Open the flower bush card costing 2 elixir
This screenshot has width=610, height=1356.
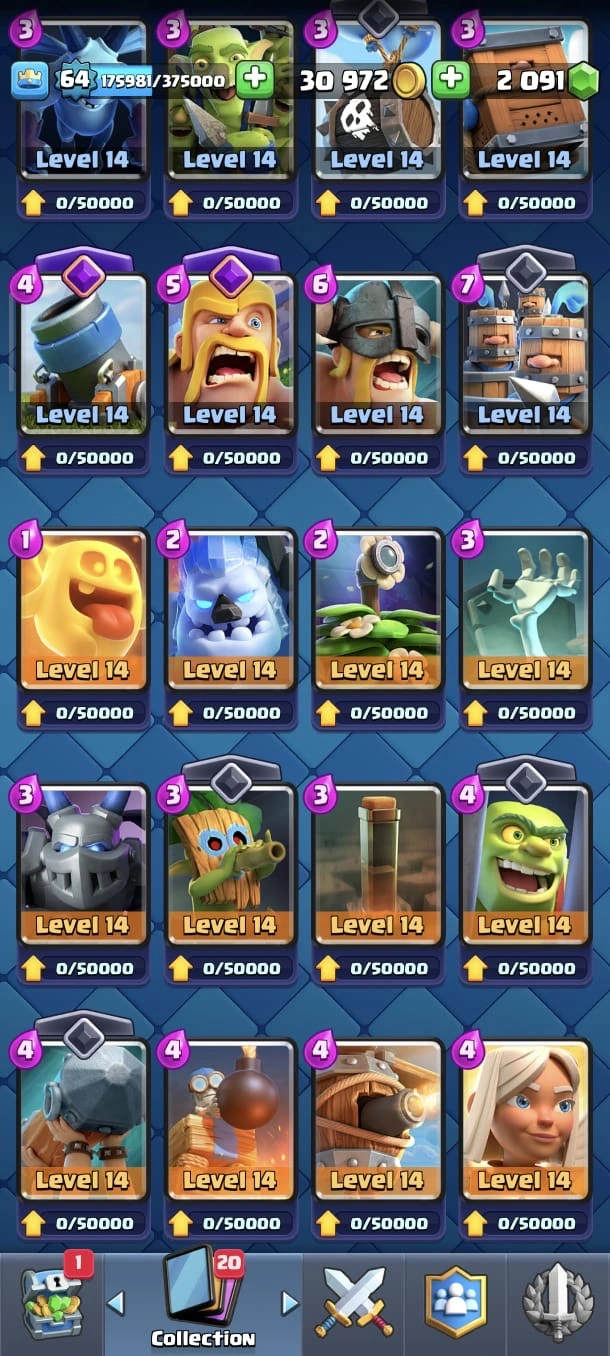tap(377, 610)
